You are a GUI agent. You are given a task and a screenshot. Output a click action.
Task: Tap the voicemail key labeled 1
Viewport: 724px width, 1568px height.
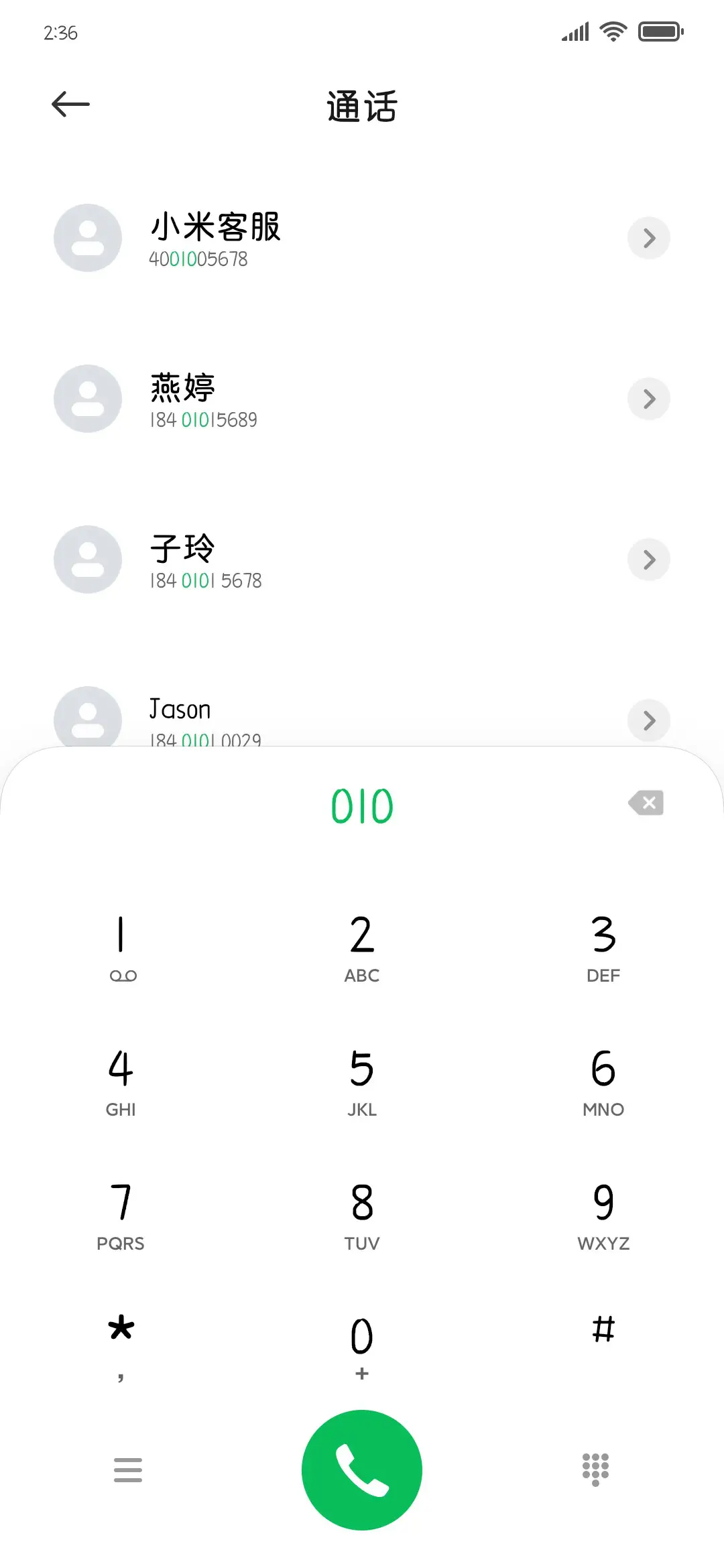[x=120, y=947]
